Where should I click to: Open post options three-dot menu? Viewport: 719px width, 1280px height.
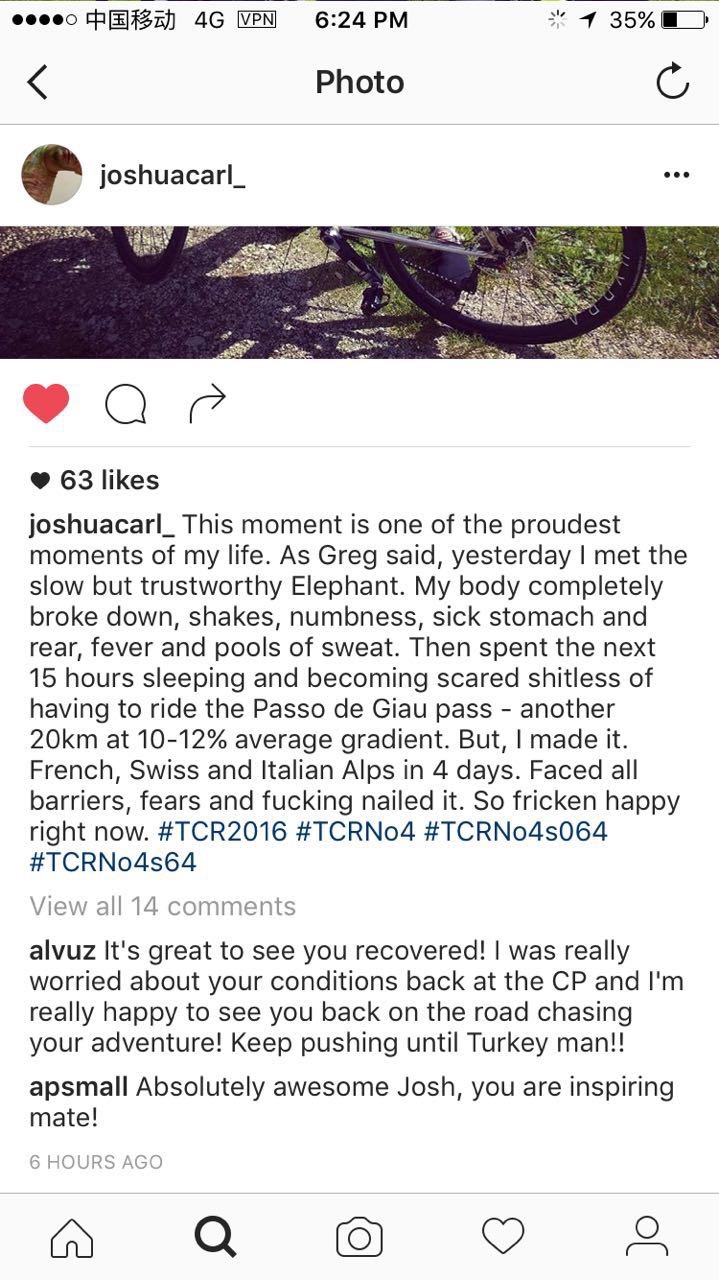point(676,175)
